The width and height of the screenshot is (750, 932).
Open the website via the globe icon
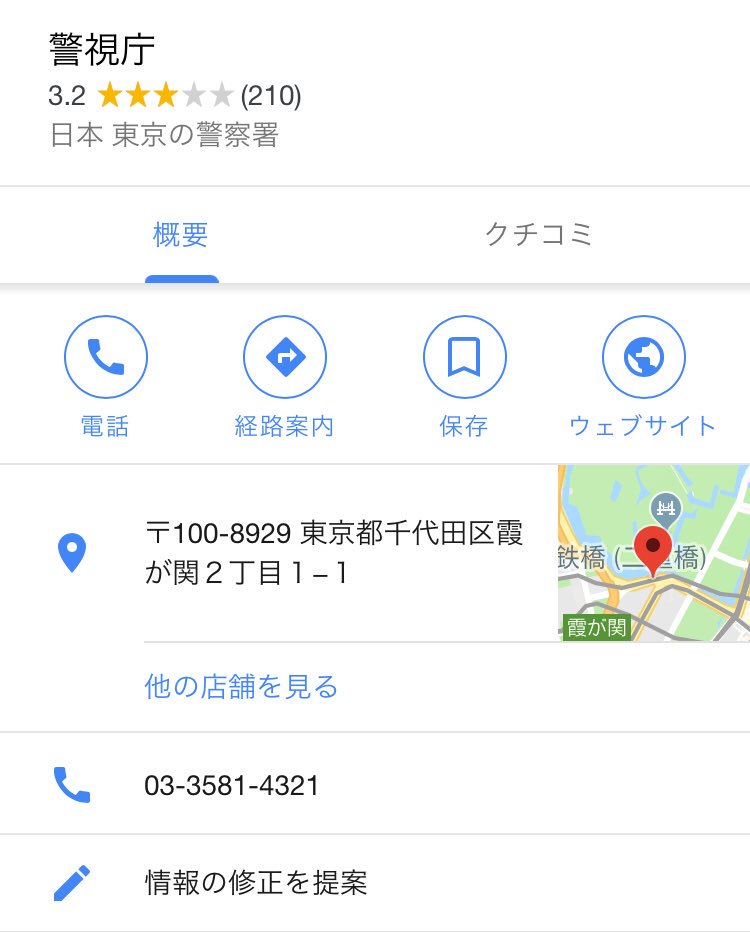point(643,356)
